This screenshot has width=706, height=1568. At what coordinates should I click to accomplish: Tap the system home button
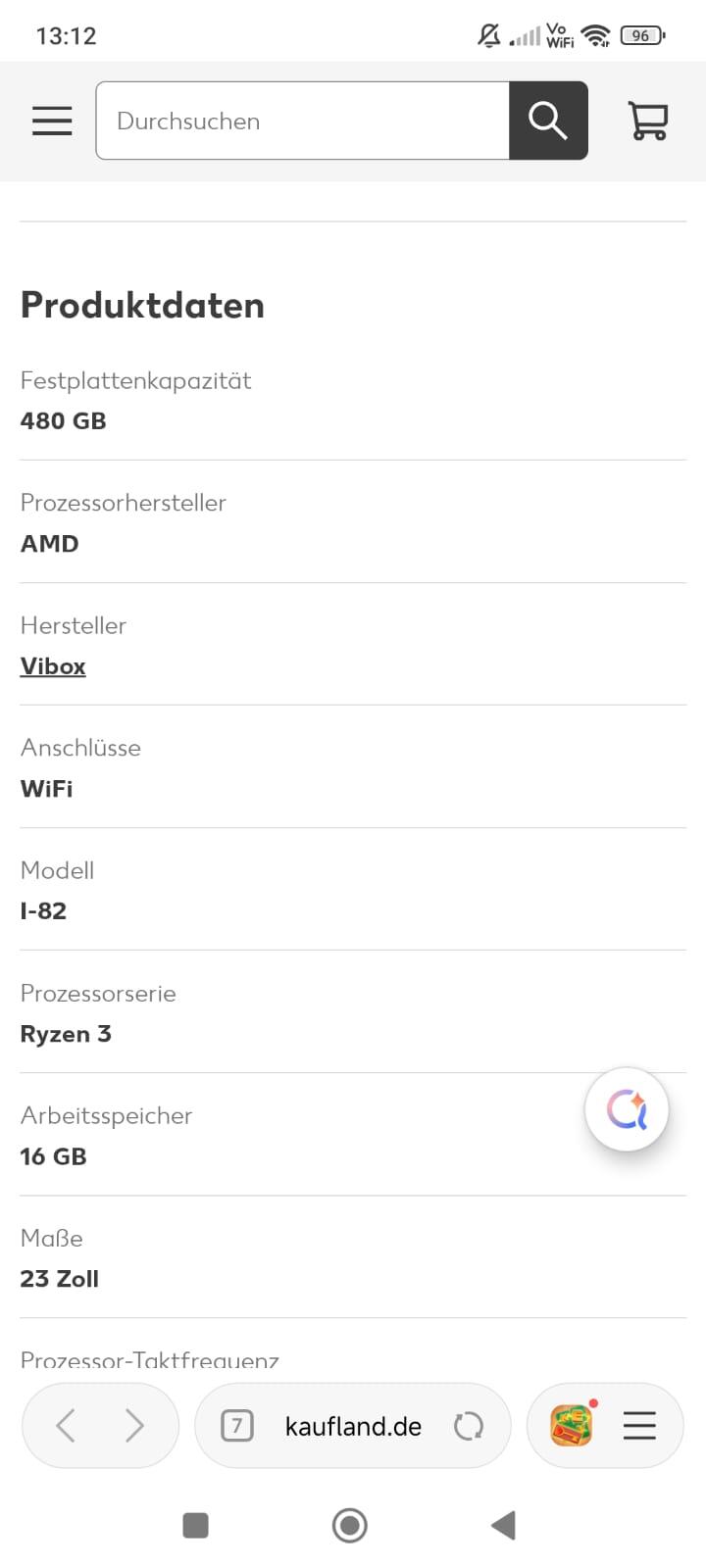pos(350,1525)
